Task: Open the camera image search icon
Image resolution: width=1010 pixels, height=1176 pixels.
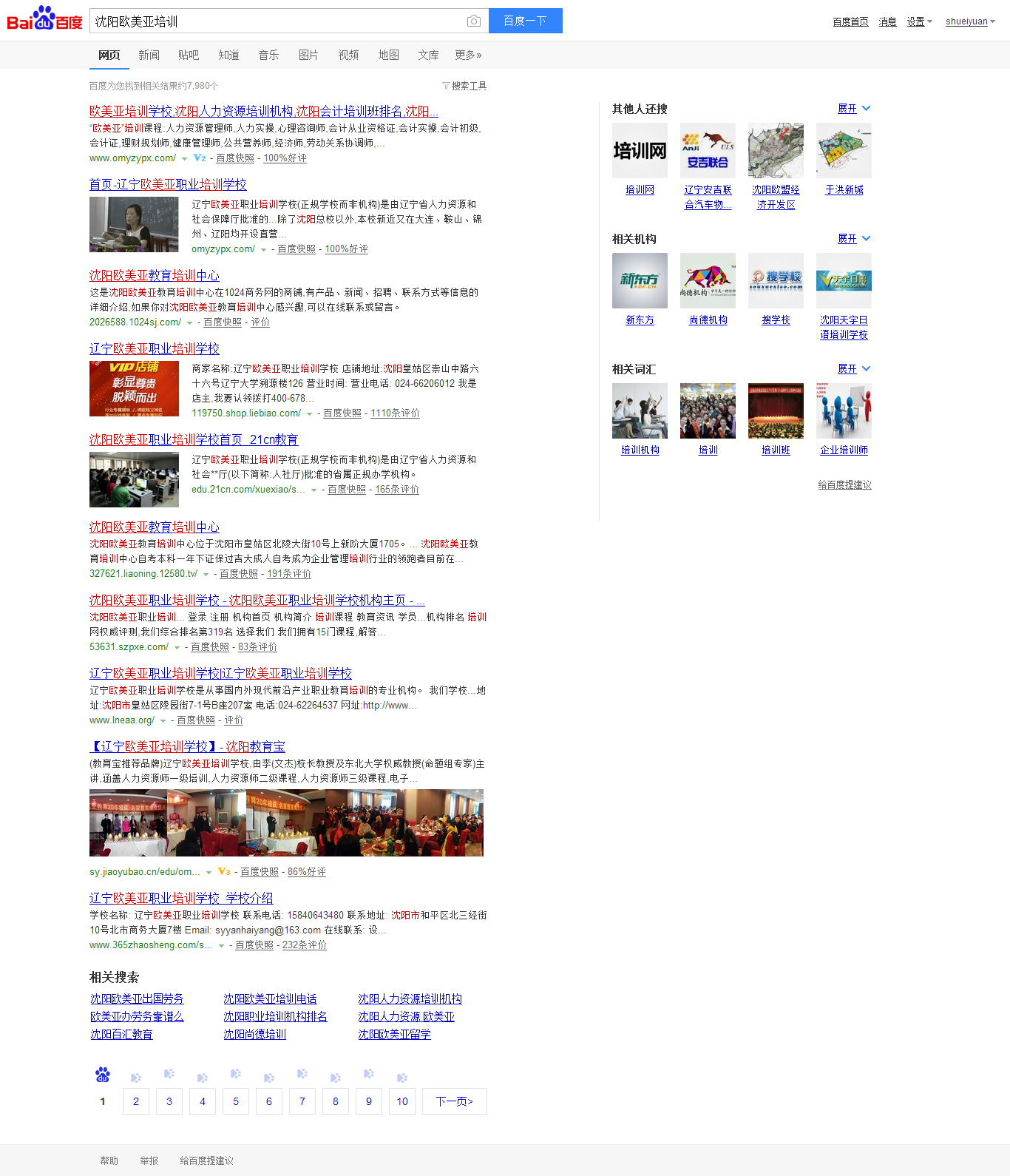Action: pyautogui.click(x=474, y=21)
